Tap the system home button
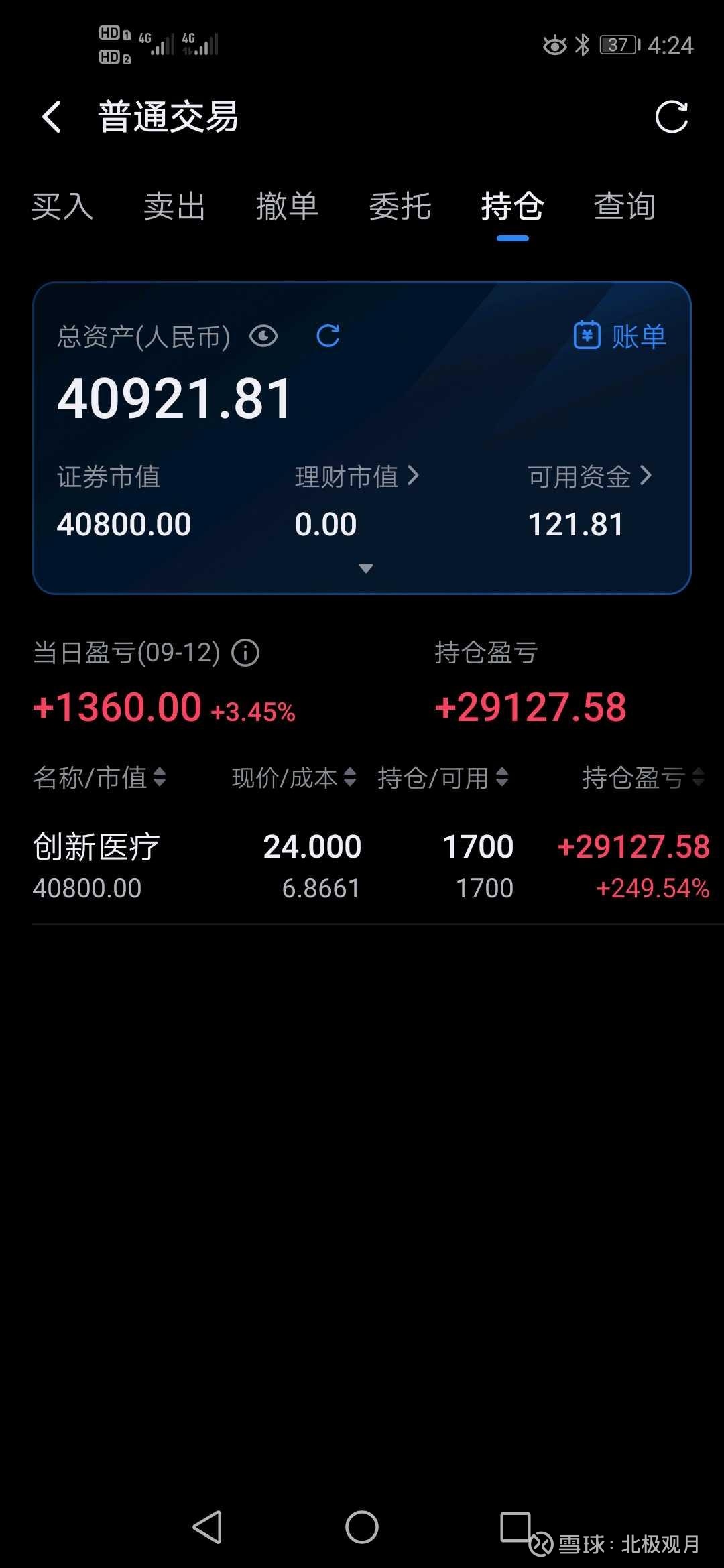The height and width of the screenshot is (1568, 724). (x=362, y=1528)
